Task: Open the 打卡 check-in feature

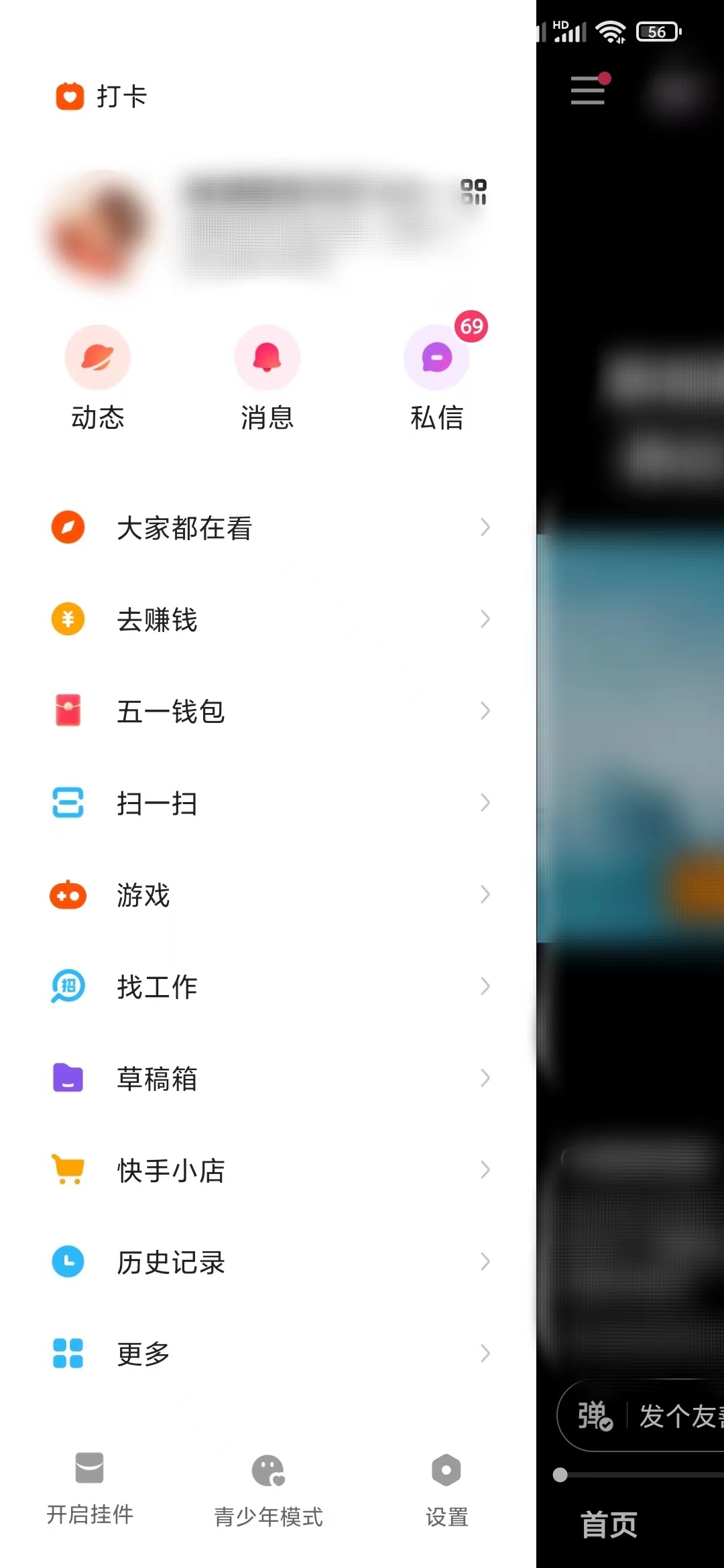Action: pyautogui.click(x=101, y=96)
